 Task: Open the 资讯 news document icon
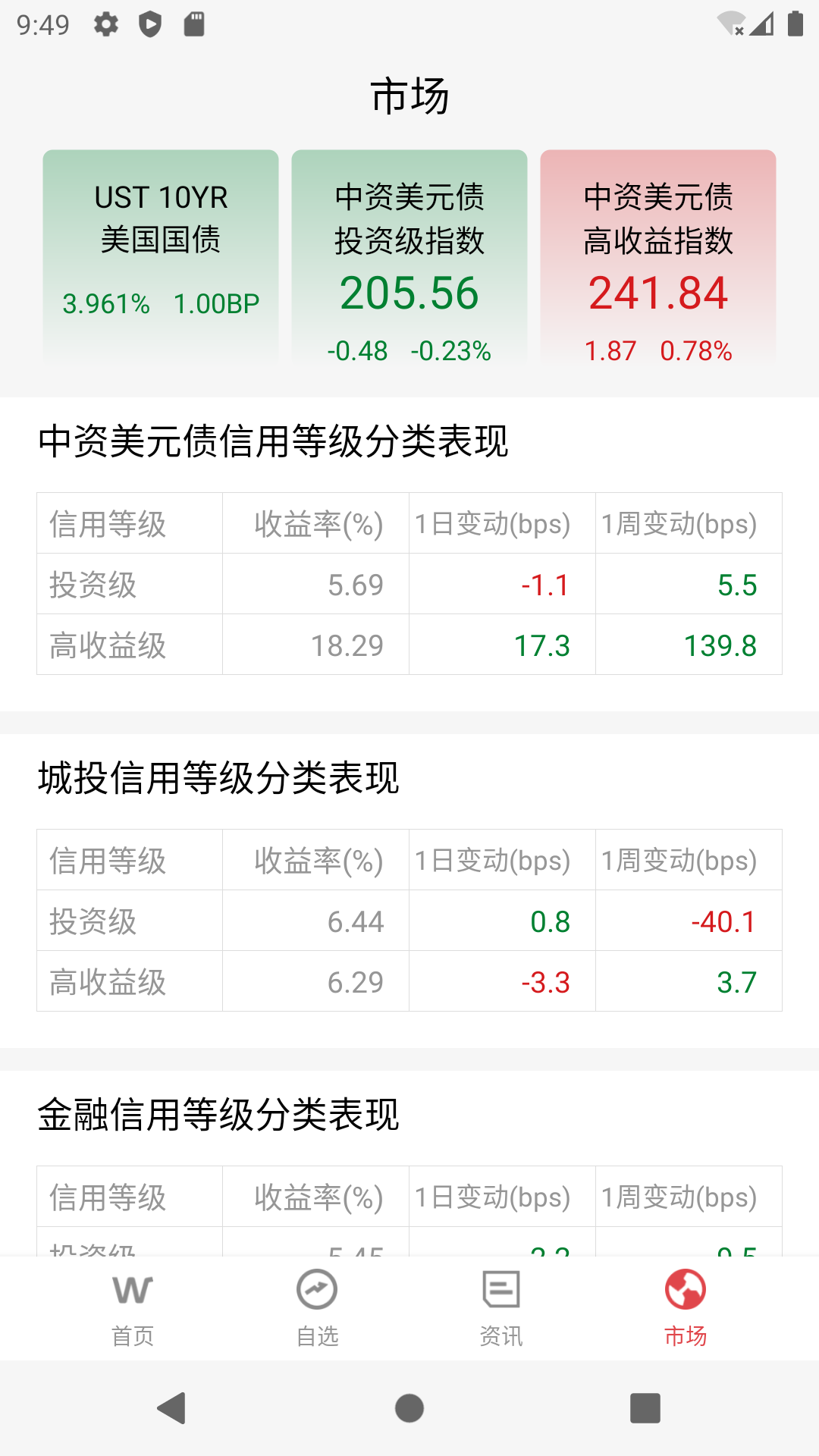(x=500, y=1289)
